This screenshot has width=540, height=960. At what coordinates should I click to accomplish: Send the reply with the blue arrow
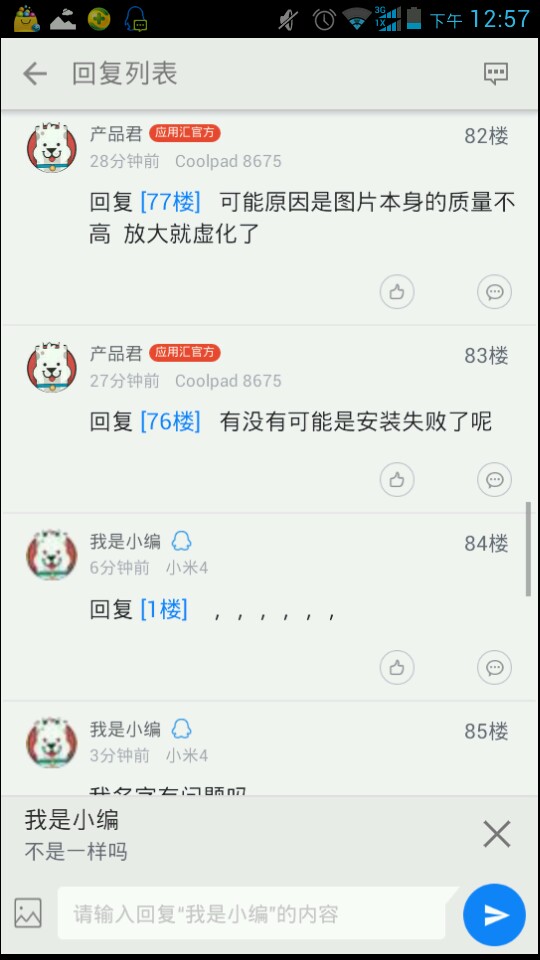pos(494,915)
